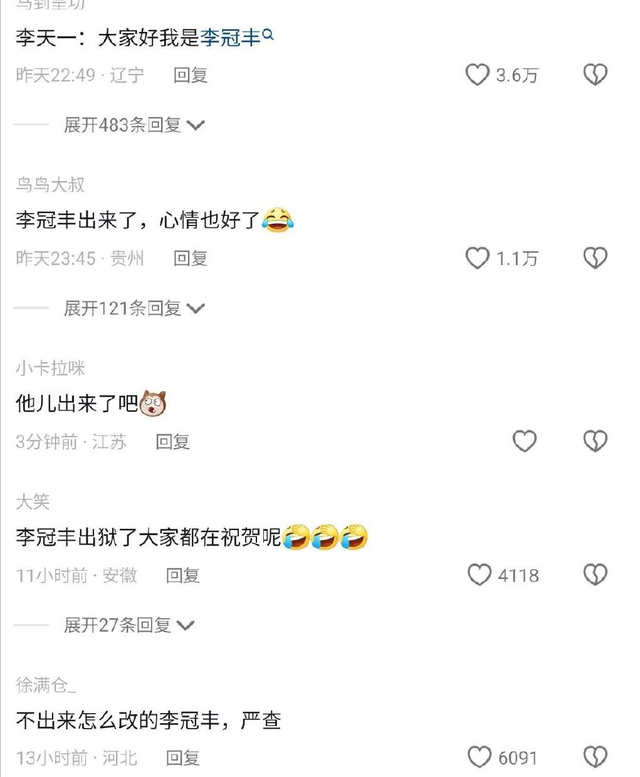The image size is (640, 777).
Task: Like 小卡拉咪's comment
Action: click(x=524, y=441)
